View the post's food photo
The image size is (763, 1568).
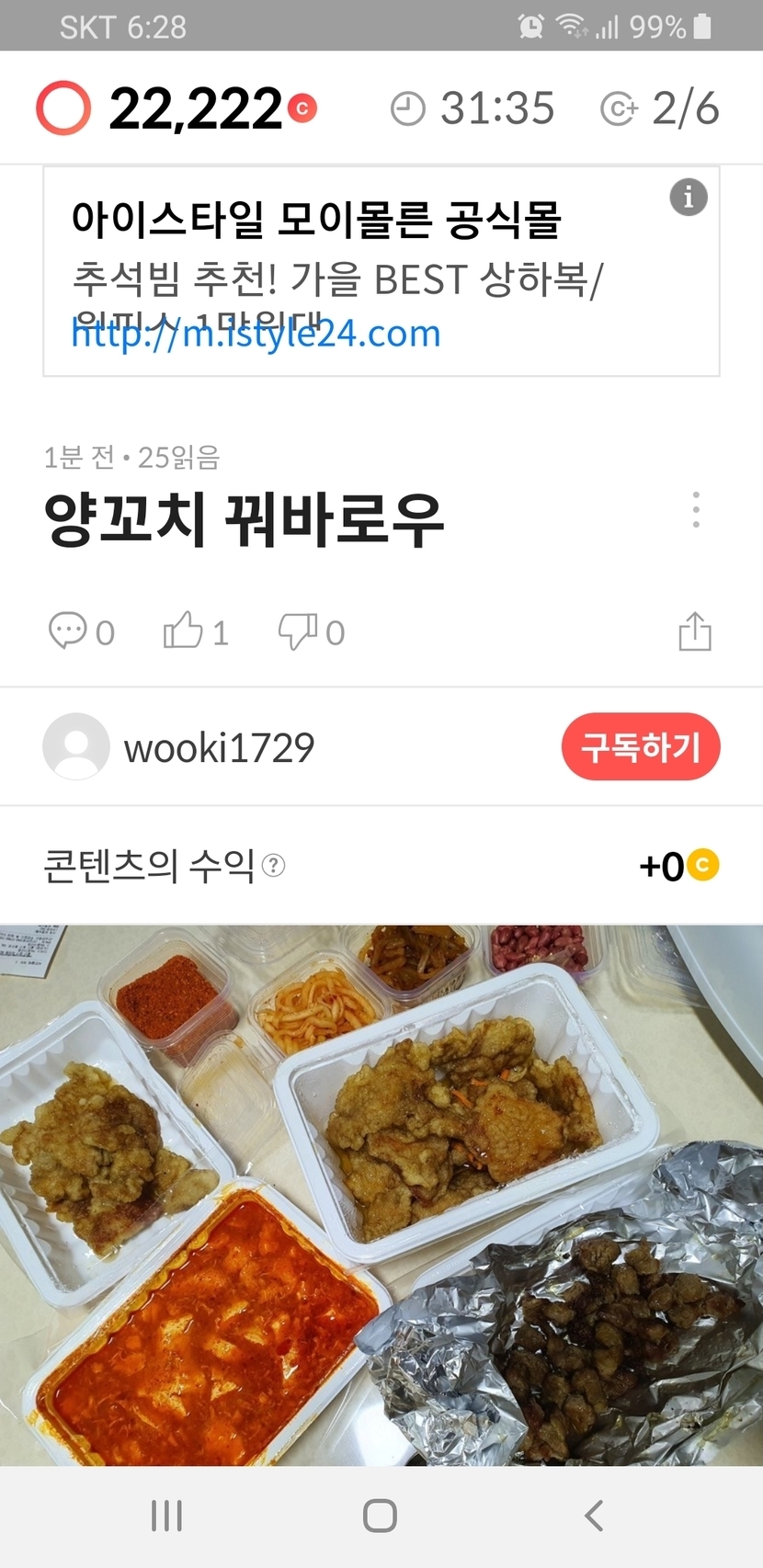point(381,1195)
